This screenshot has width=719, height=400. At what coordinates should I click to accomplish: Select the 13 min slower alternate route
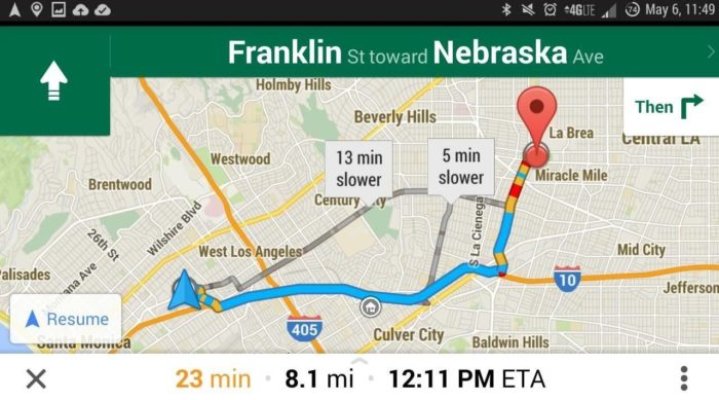[x=358, y=168]
